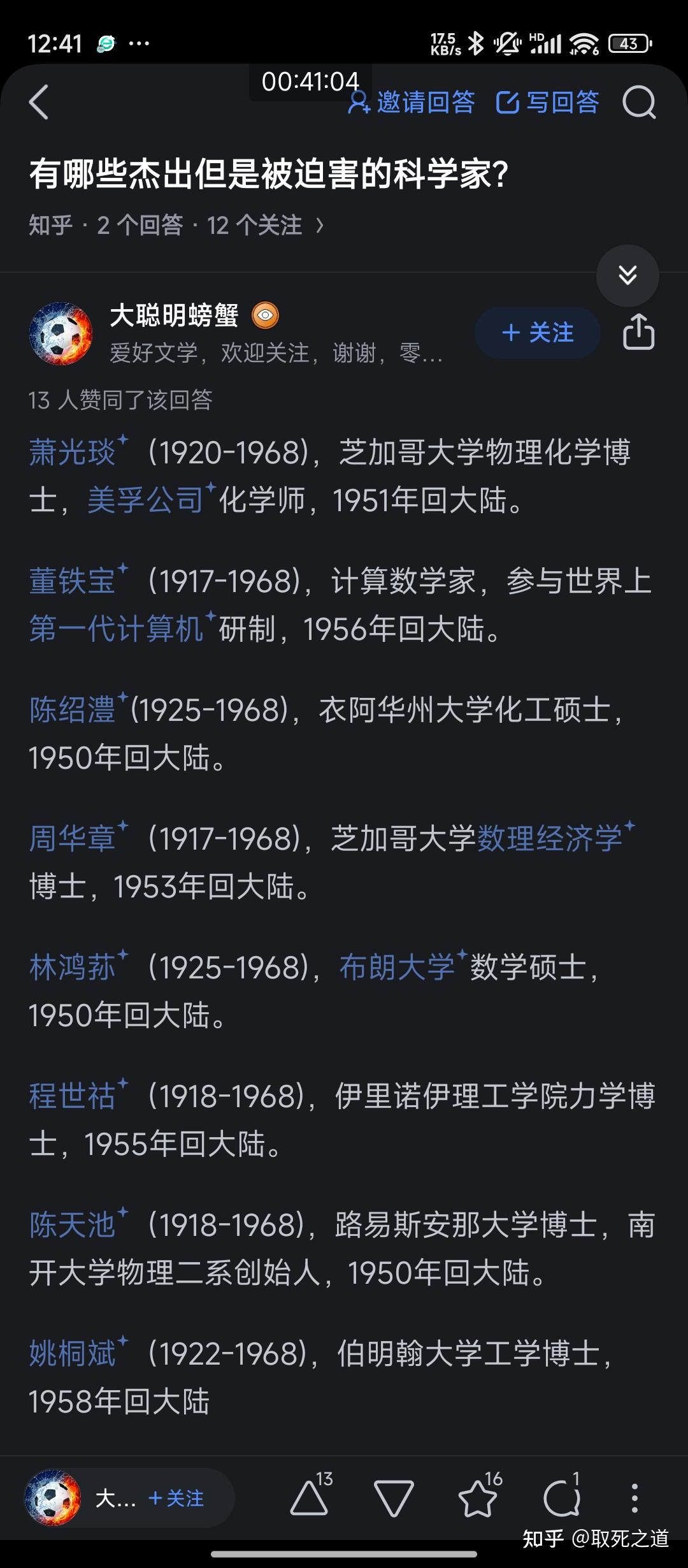Screen dimensions: 688x1568
Task: Open the three-dot more options menu
Action: [x=634, y=1498]
